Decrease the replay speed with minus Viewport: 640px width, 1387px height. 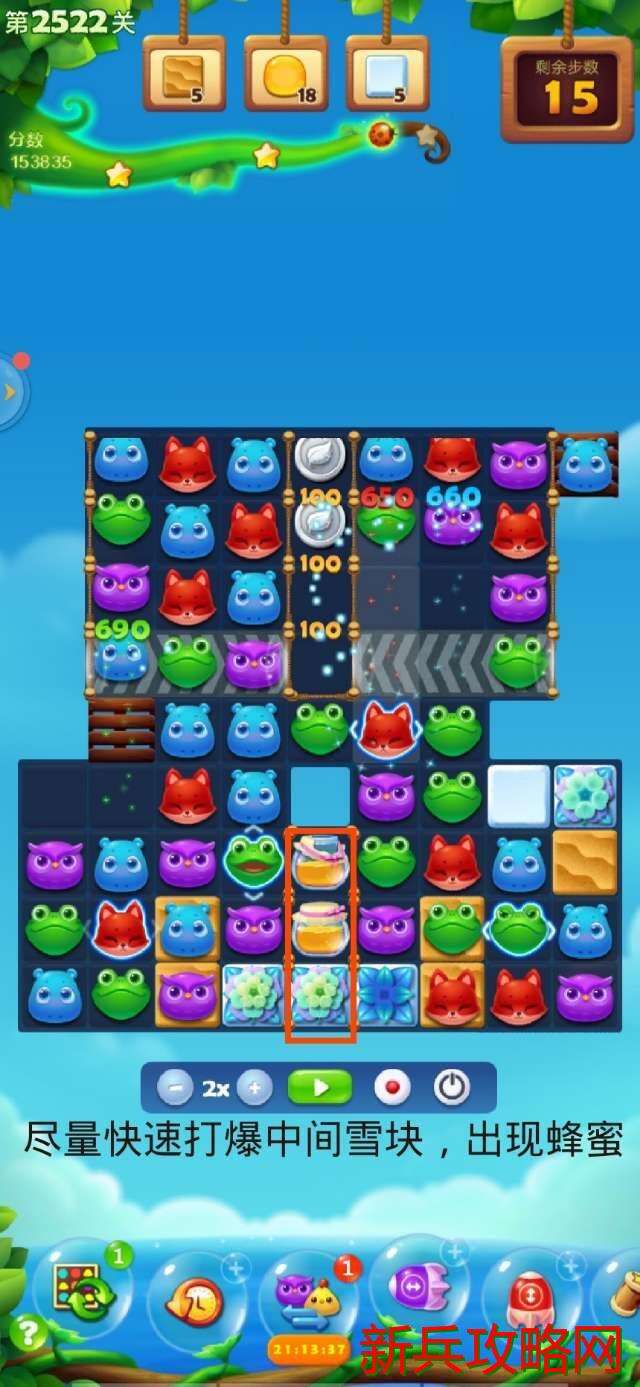tap(174, 1088)
